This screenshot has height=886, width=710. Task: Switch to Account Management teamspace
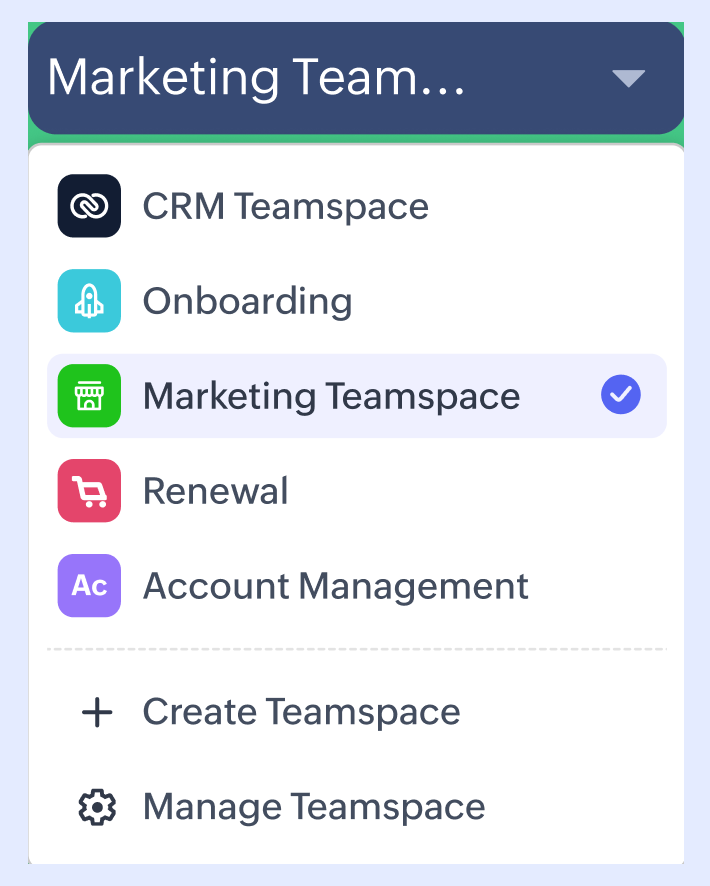tap(335, 586)
